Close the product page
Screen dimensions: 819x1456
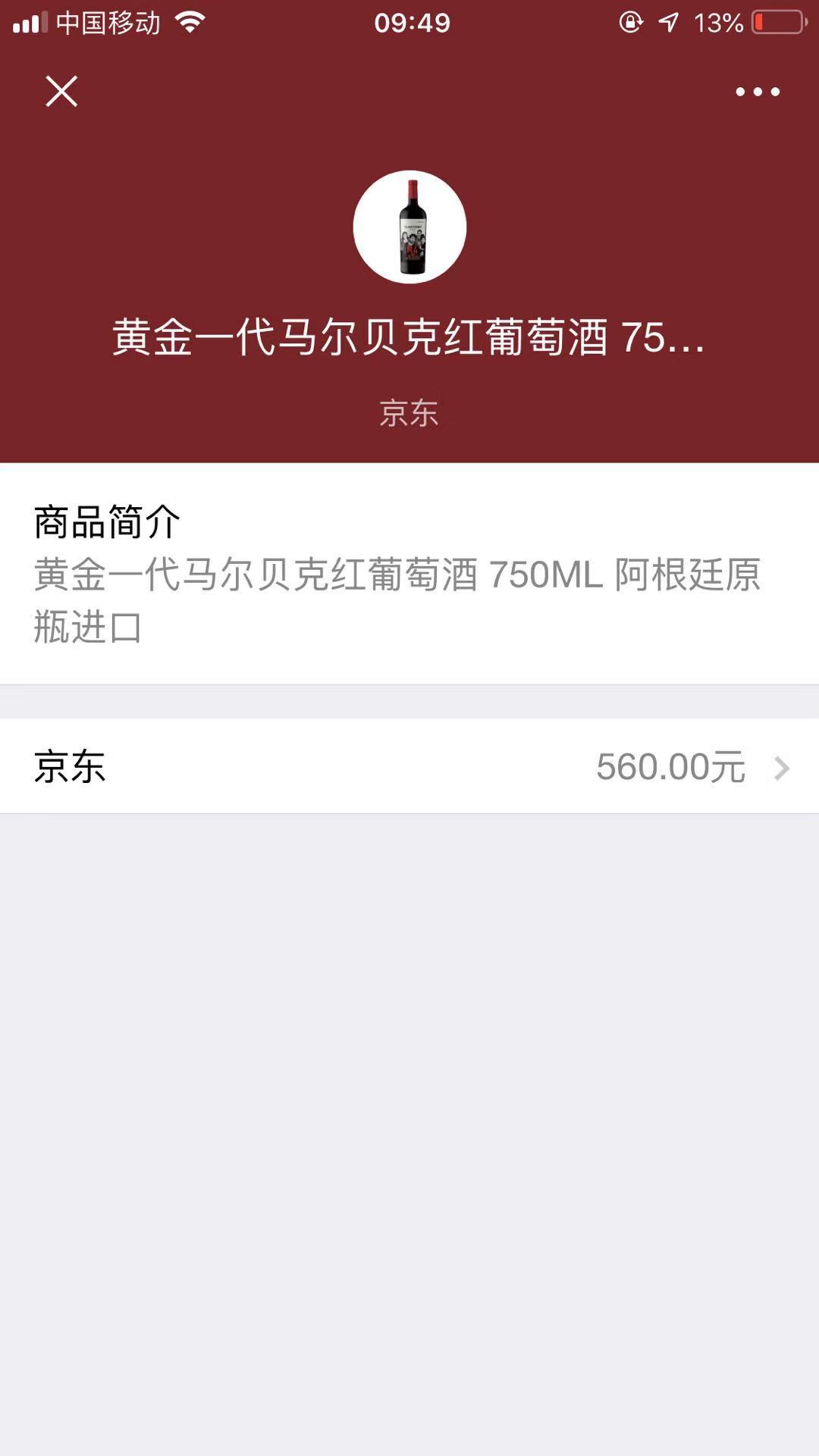[x=61, y=92]
